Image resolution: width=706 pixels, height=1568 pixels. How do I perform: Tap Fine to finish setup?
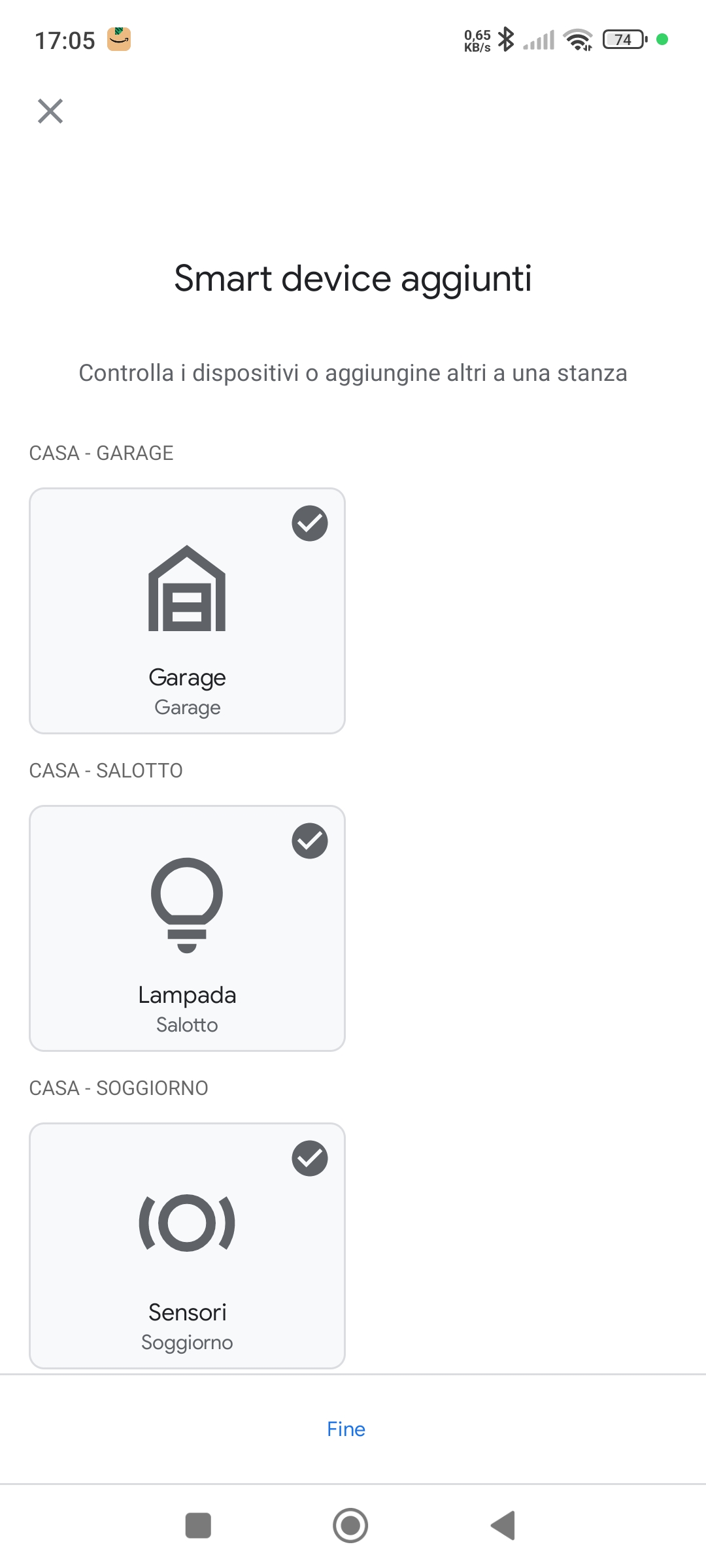[346, 1429]
